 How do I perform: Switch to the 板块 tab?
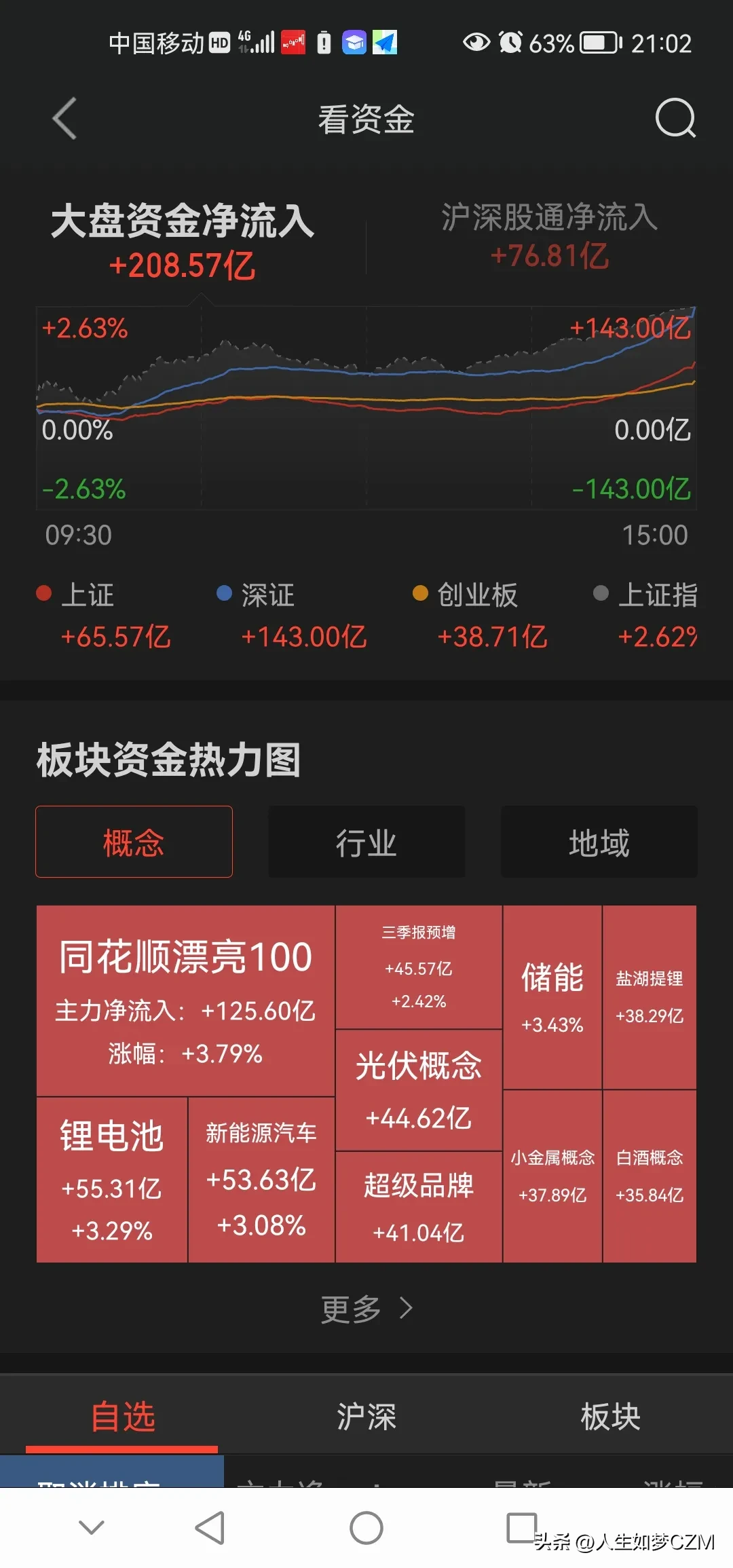[x=610, y=1416]
